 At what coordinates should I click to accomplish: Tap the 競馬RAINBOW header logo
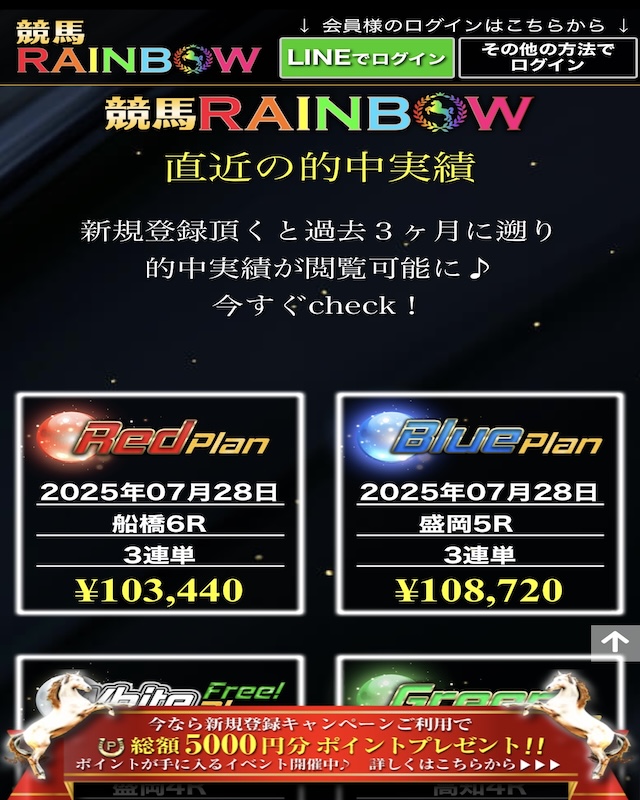(x=138, y=48)
